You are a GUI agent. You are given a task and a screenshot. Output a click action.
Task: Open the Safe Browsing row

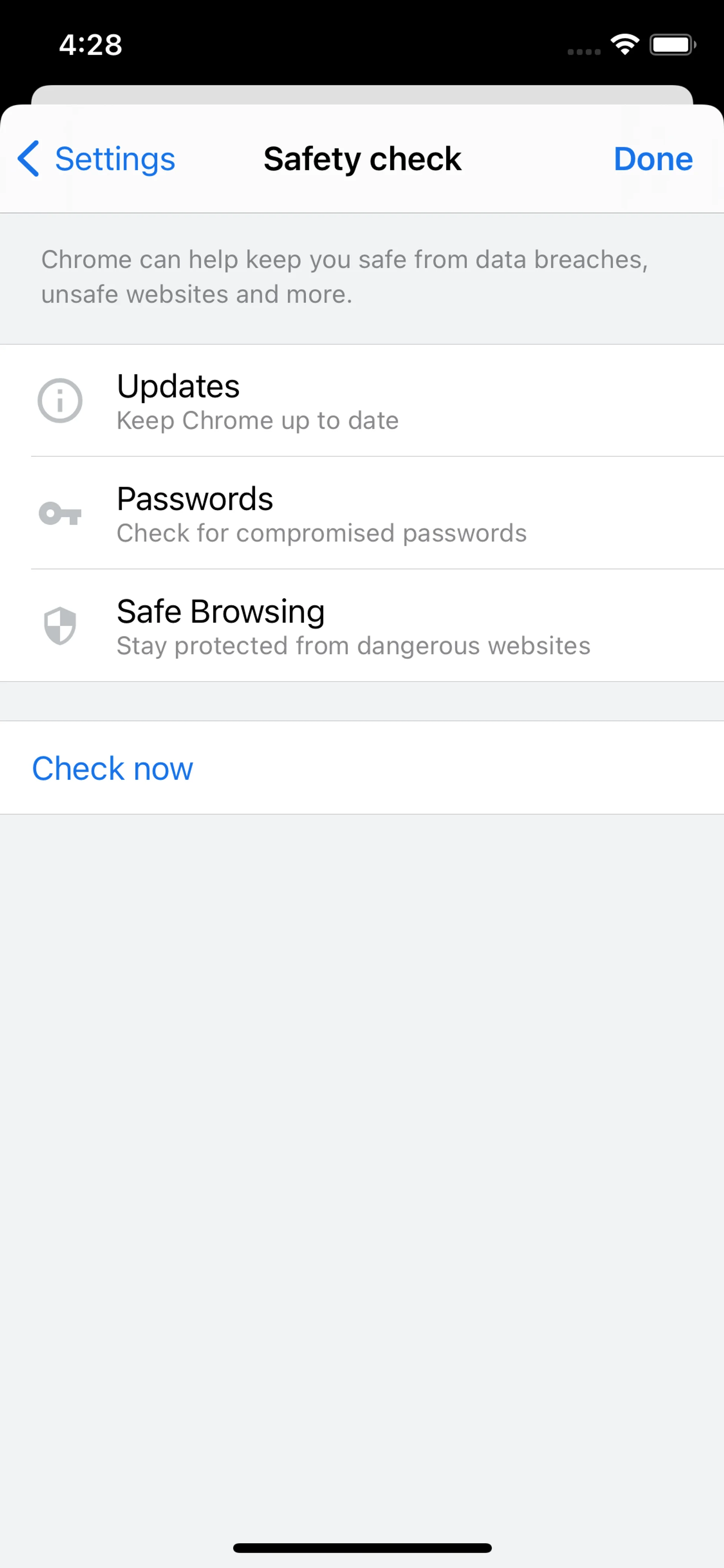coord(362,626)
